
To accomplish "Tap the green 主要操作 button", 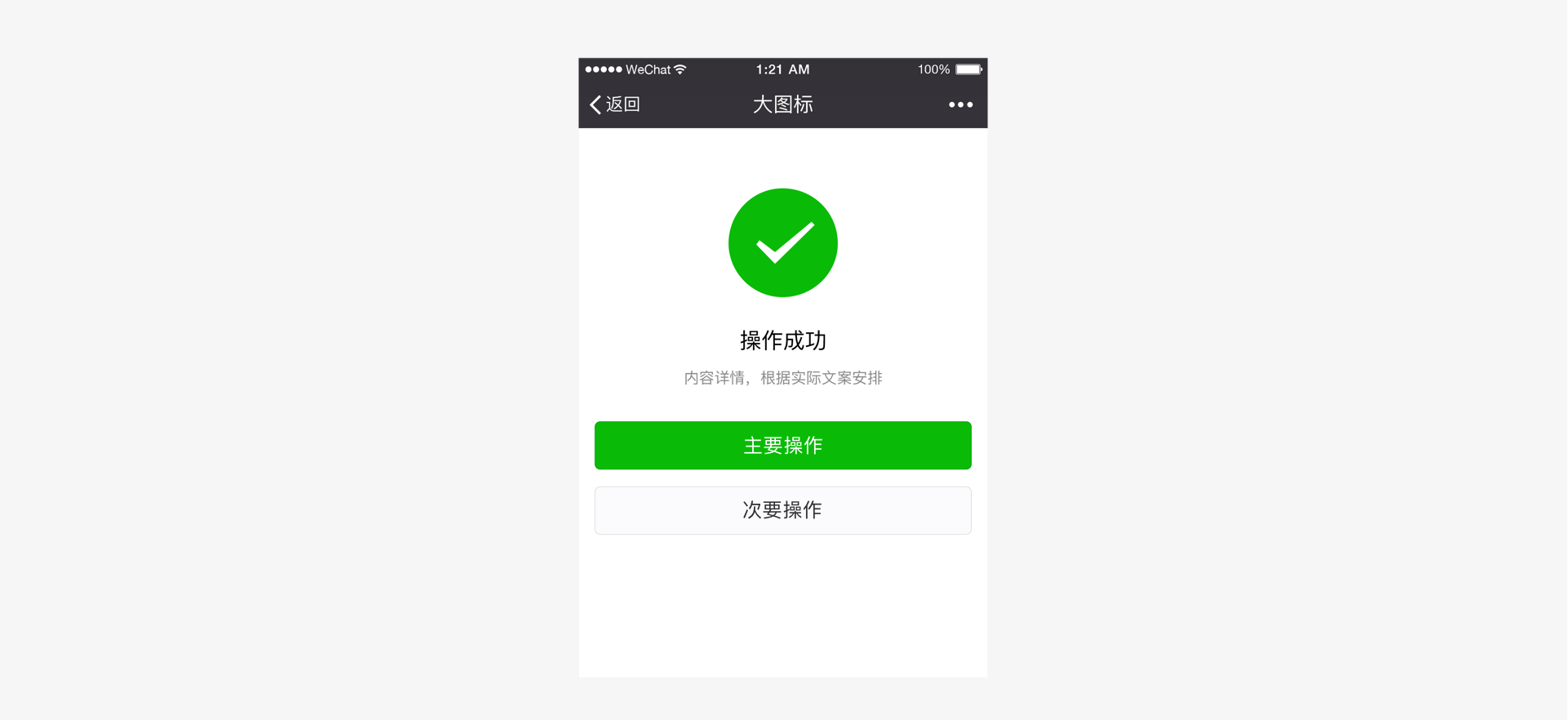I will point(782,445).
